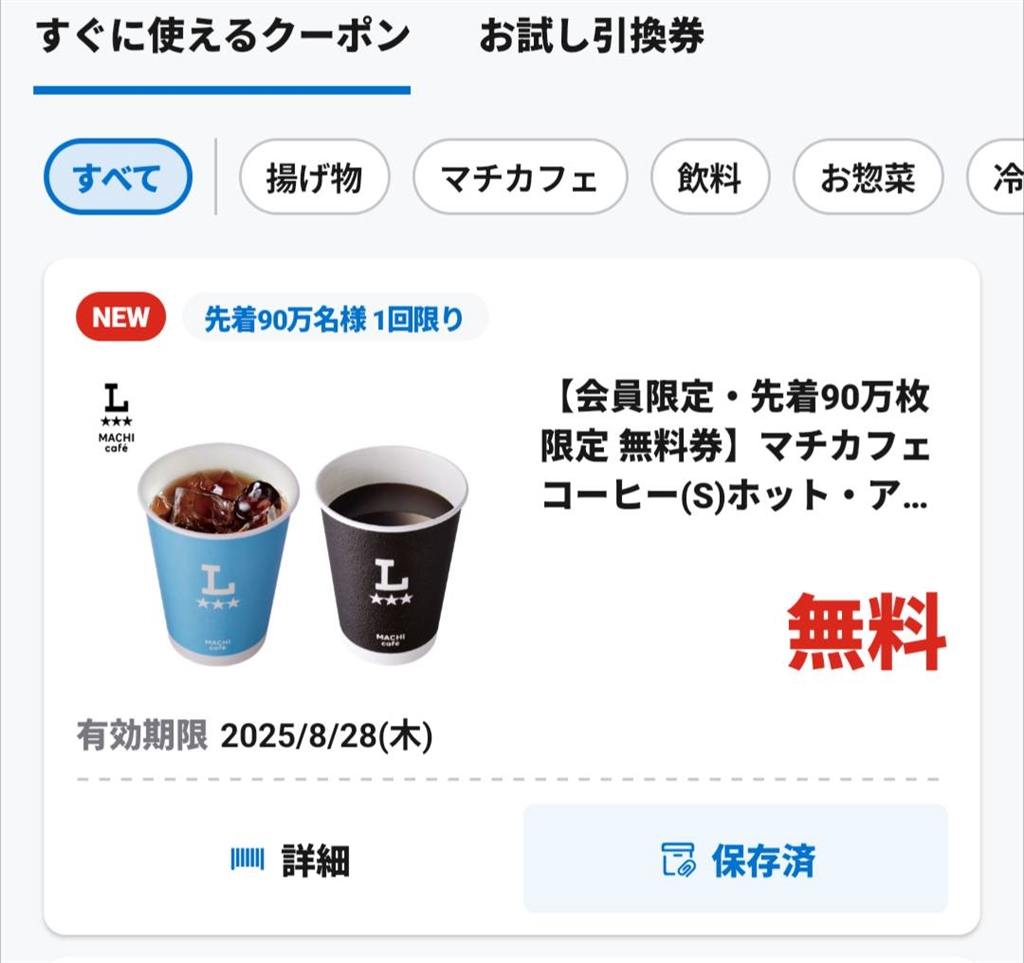Image resolution: width=1024 pixels, height=963 pixels.
Task: Select the すぐに使えるクーポン tab
Action: tap(222, 37)
